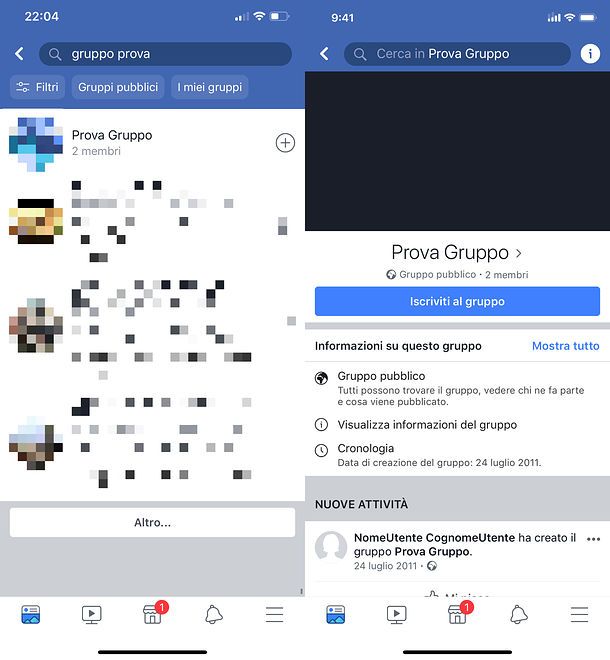Tap the plus icon beside Prova Gruppo
Screen dimensions: 610x660
pyautogui.click(x=285, y=143)
